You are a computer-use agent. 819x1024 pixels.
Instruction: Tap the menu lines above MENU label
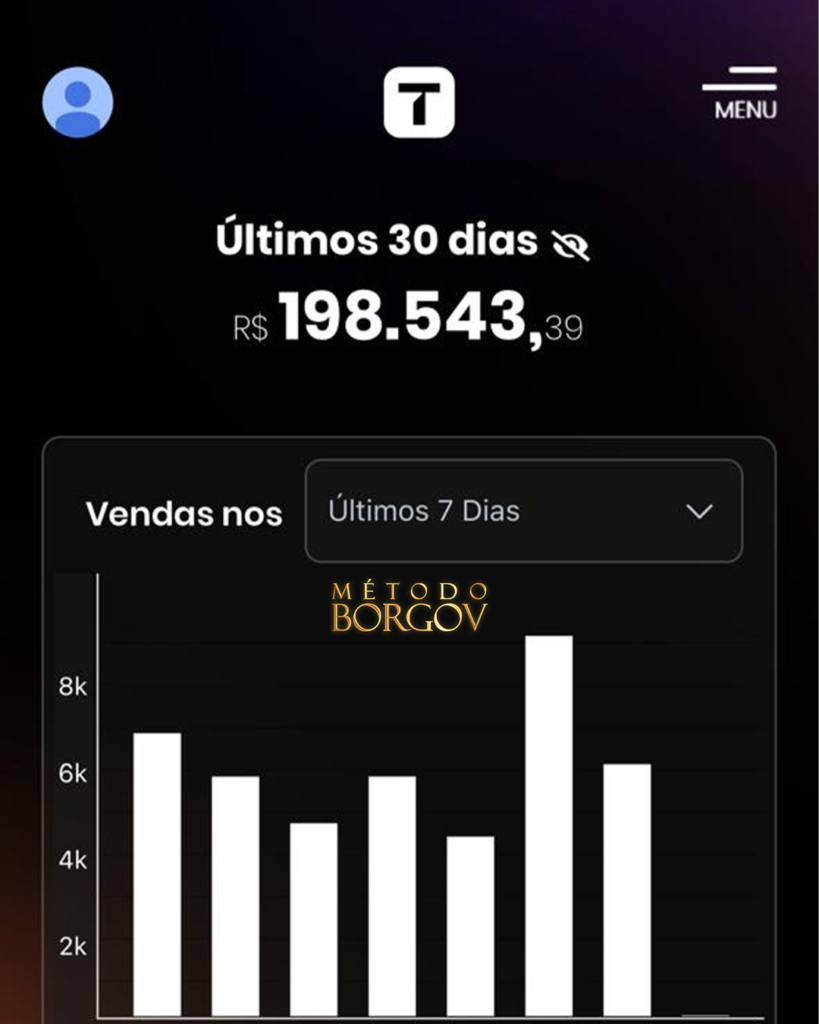(743, 78)
